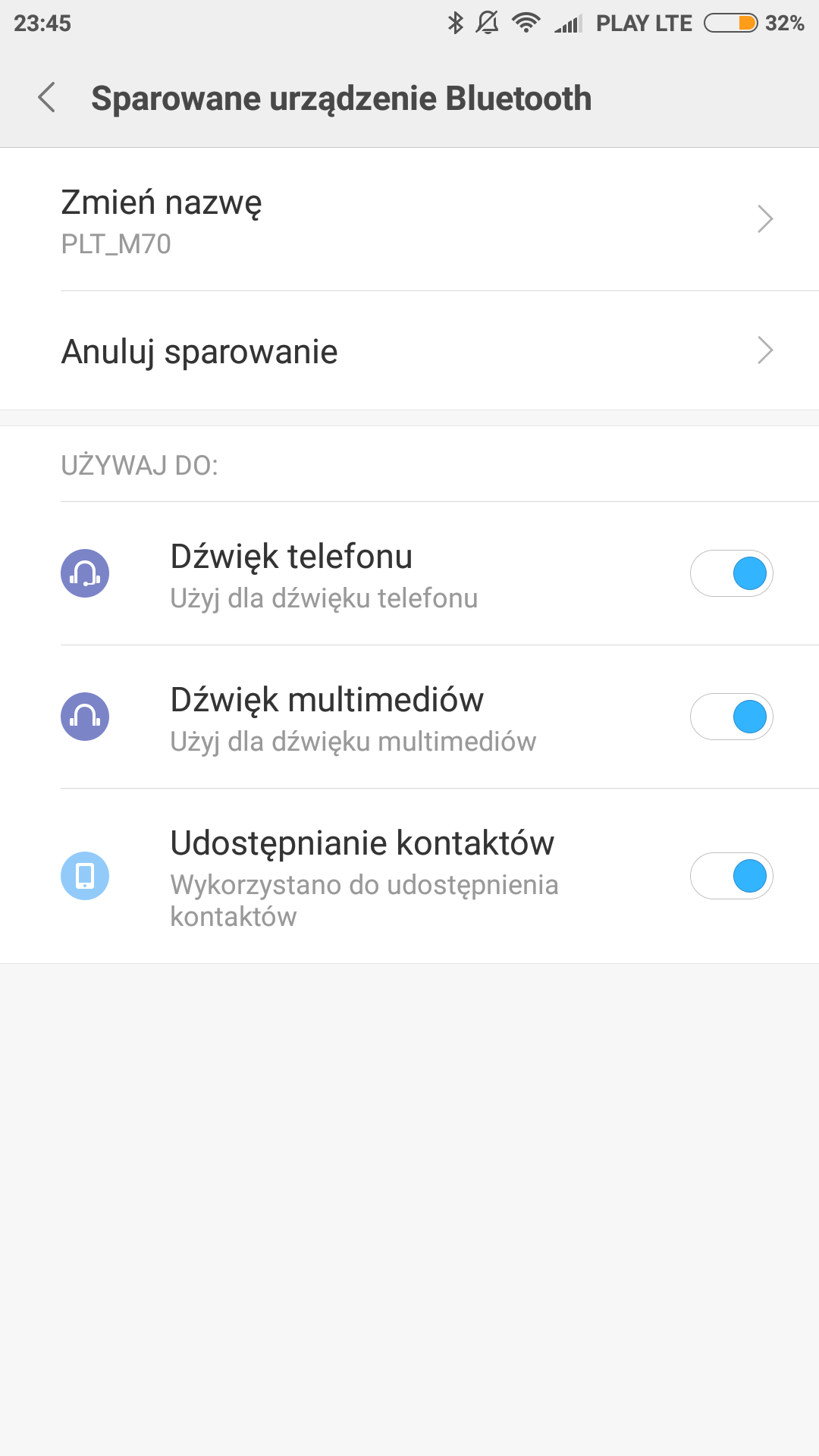
Task: Go back from paired Bluetooth device screen
Action: (47, 98)
